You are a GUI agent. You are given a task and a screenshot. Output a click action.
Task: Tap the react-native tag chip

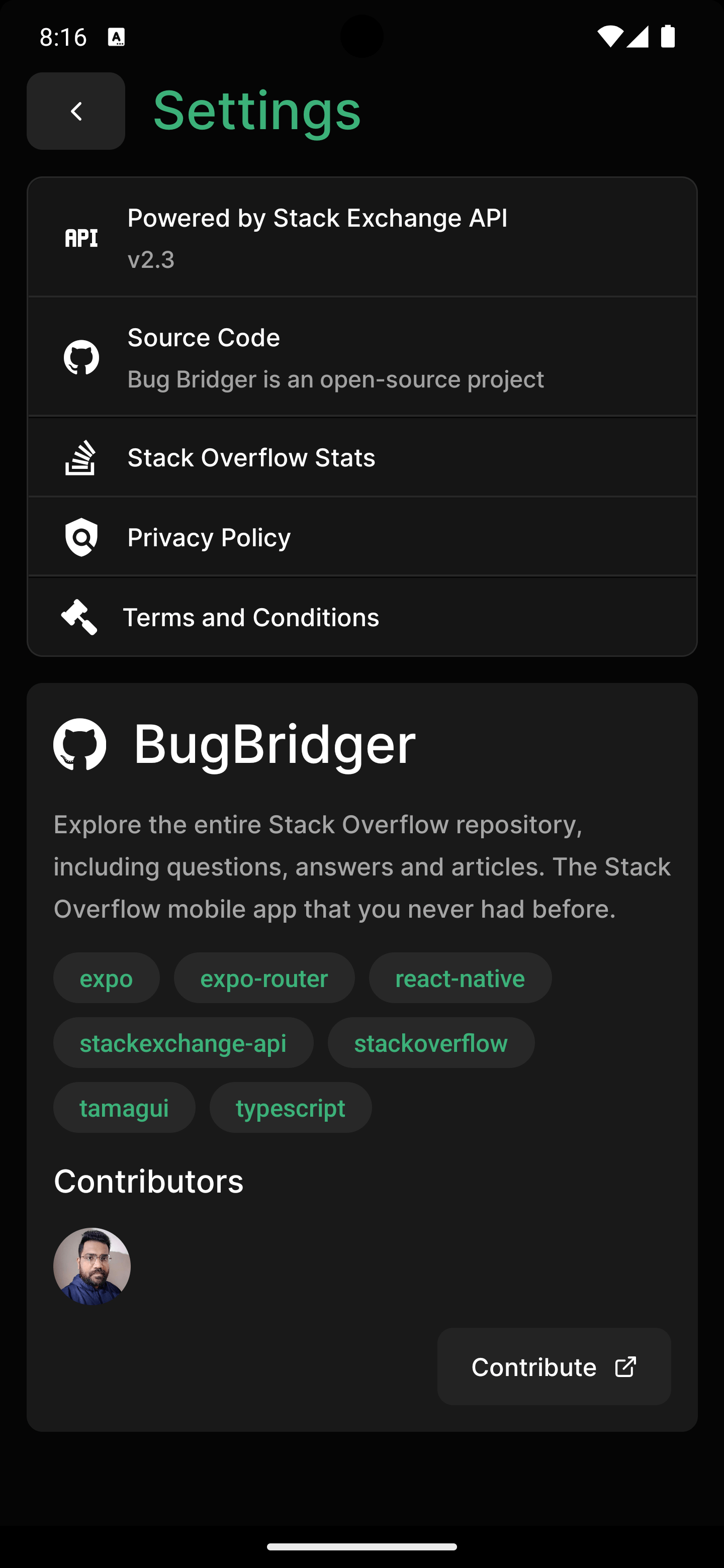pyautogui.click(x=460, y=978)
